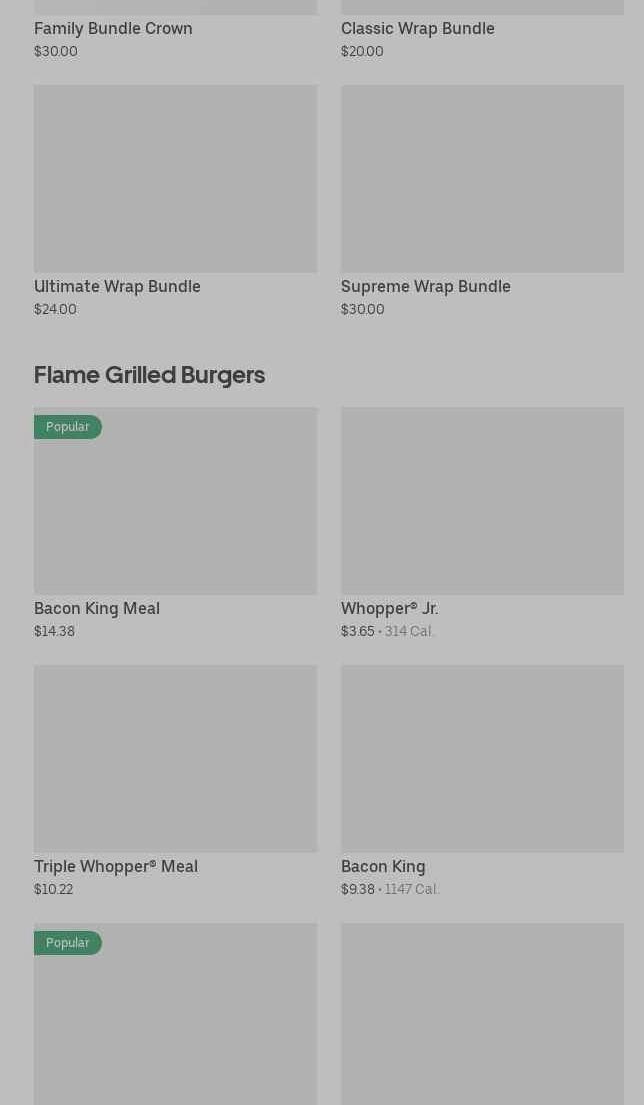Open the Family Bundle Crown item
This screenshot has height=1105, width=644.
coord(113,28)
